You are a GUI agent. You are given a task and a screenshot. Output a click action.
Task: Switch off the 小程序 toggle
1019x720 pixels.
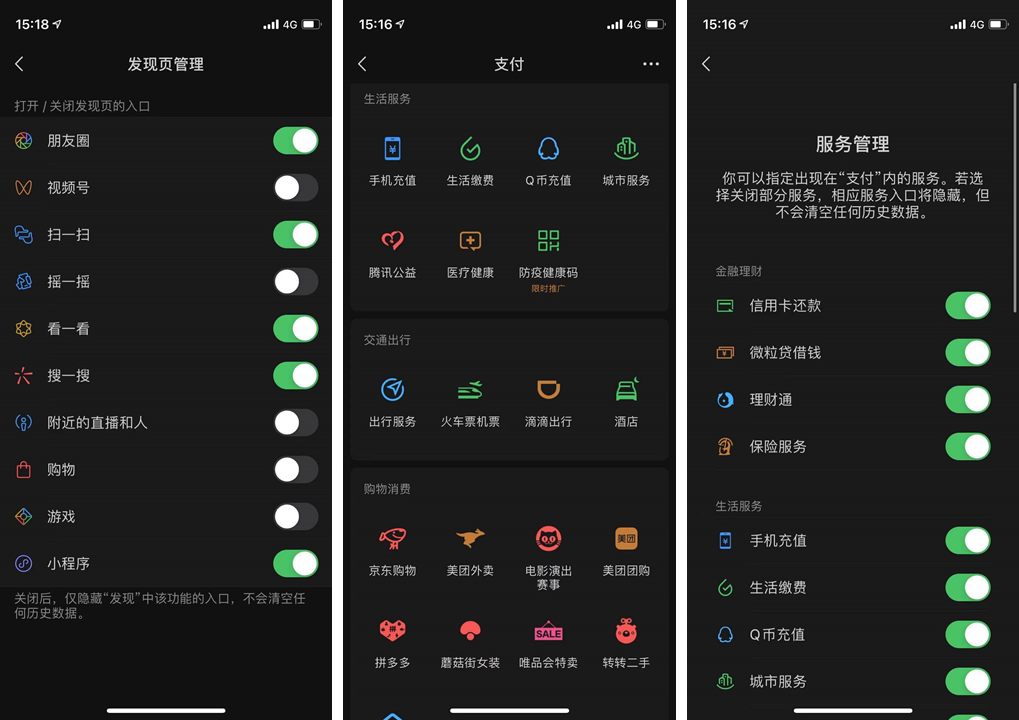(295, 564)
